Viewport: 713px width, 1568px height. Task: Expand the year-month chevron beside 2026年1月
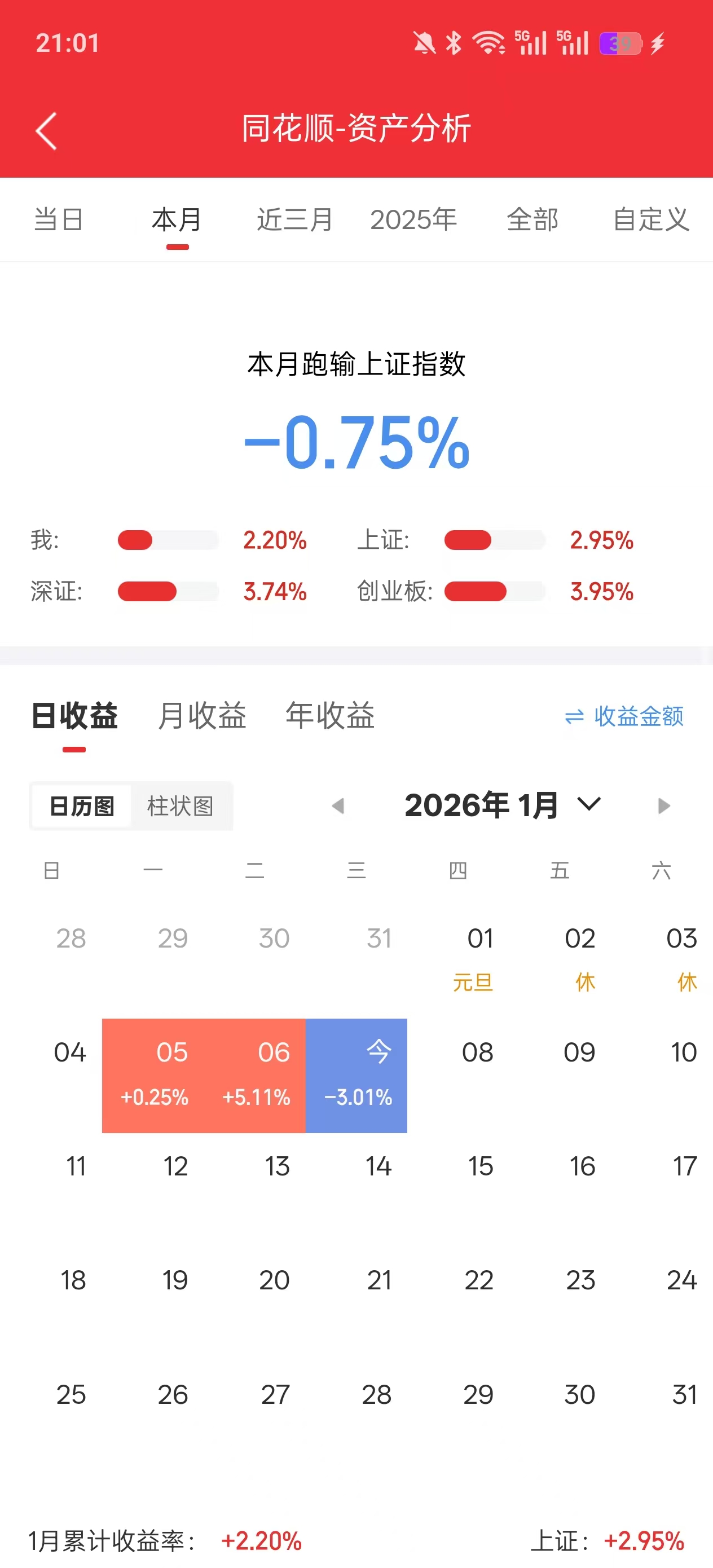coord(588,805)
